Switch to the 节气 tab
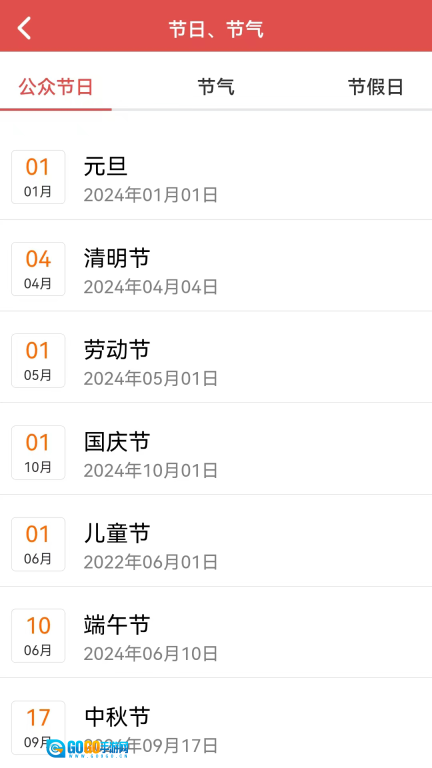 point(216,87)
